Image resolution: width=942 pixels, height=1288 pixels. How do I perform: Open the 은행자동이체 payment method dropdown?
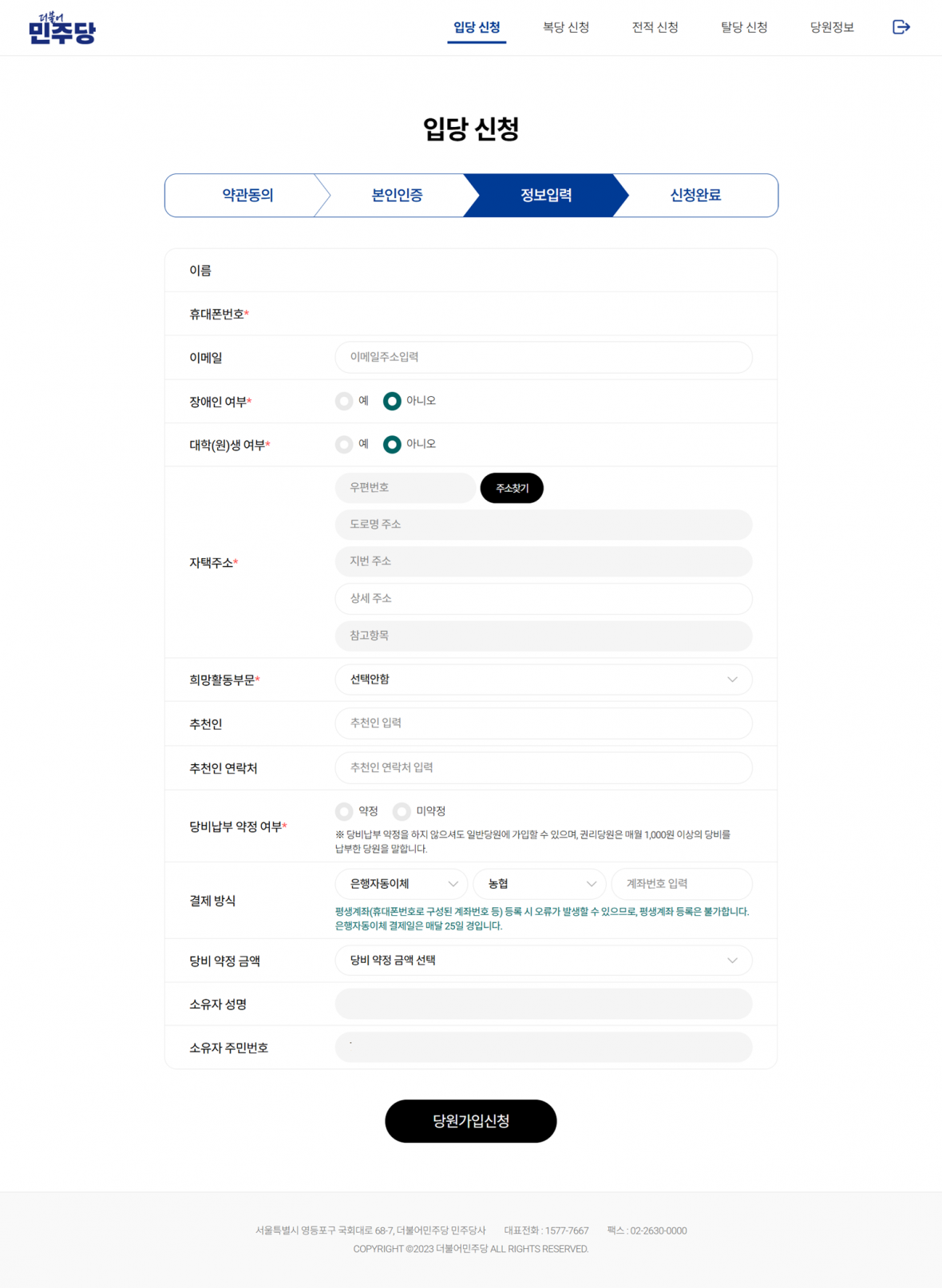point(402,884)
